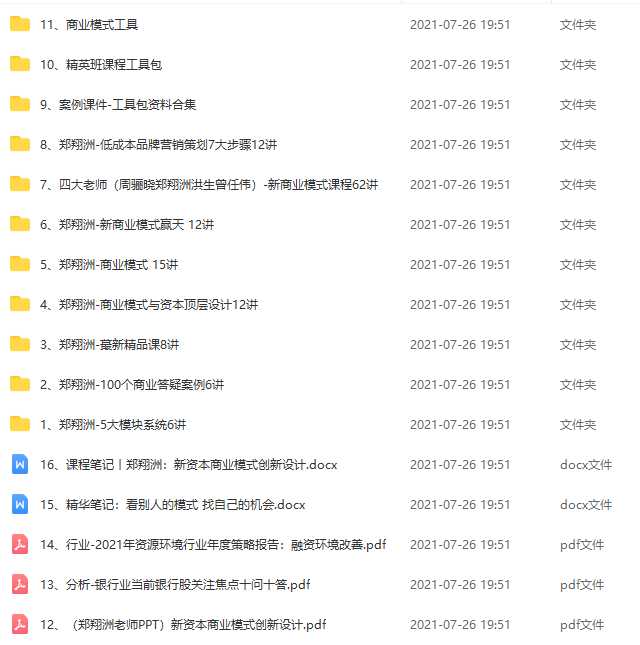640x645 pixels.
Task: Open folder 2、郑翔洲-100个商业答疑案例6讲
Action: pos(132,384)
